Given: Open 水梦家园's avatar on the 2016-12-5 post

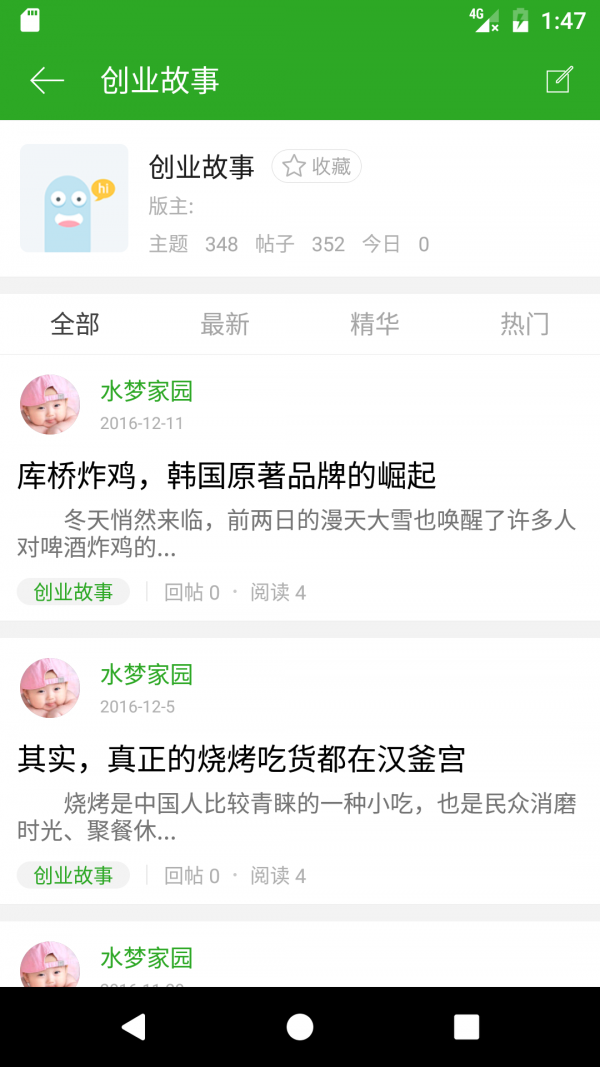Looking at the screenshot, I should pos(50,688).
